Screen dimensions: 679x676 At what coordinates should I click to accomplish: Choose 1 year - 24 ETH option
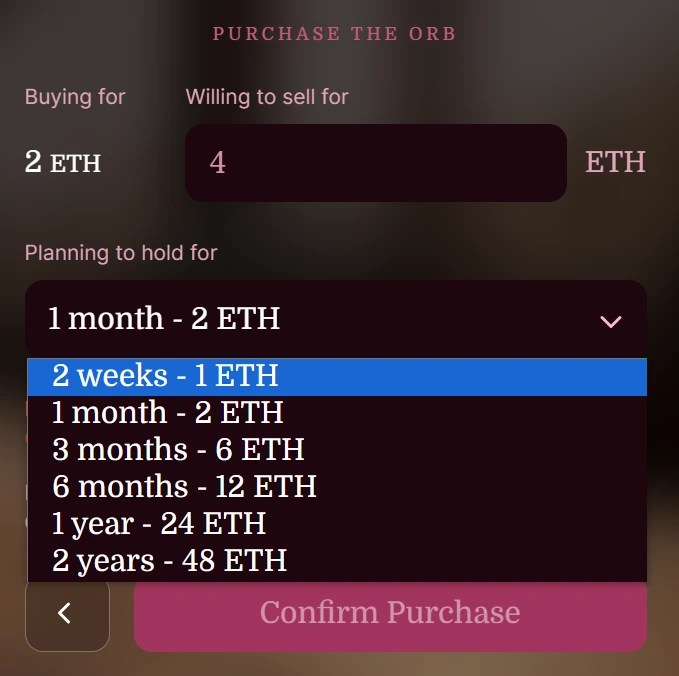pyautogui.click(x=336, y=524)
